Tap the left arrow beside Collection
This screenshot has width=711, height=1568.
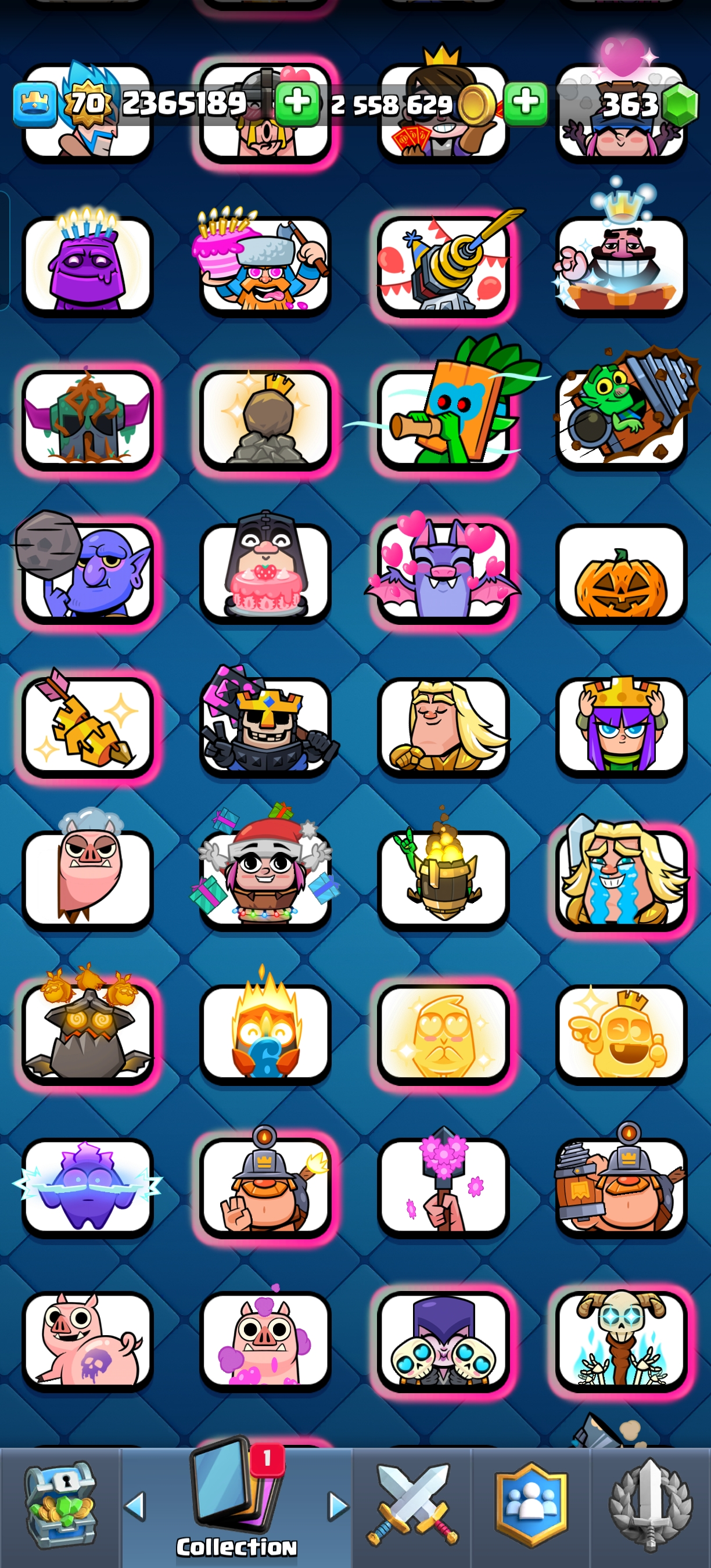click(135, 1506)
